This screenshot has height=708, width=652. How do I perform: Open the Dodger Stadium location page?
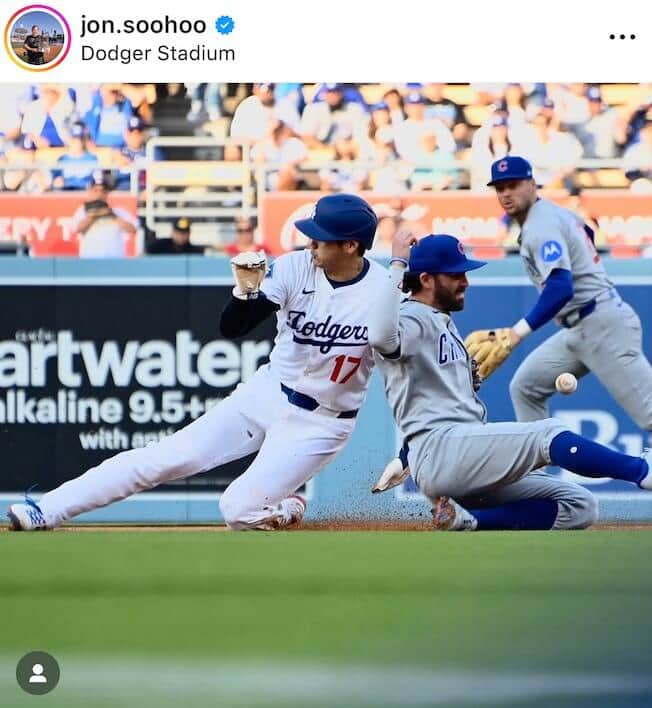coord(157,53)
